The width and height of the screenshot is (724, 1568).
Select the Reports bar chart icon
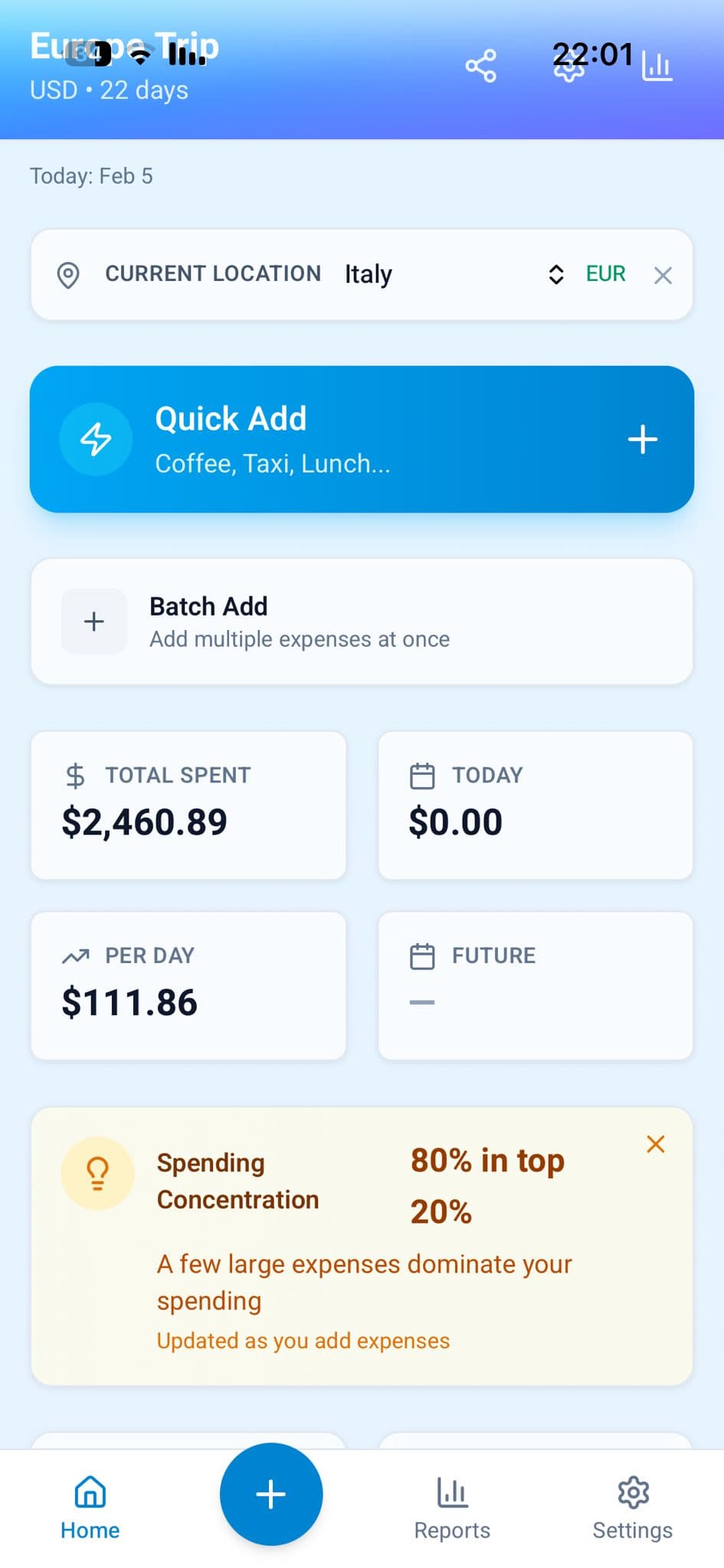click(x=451, y=1491)
